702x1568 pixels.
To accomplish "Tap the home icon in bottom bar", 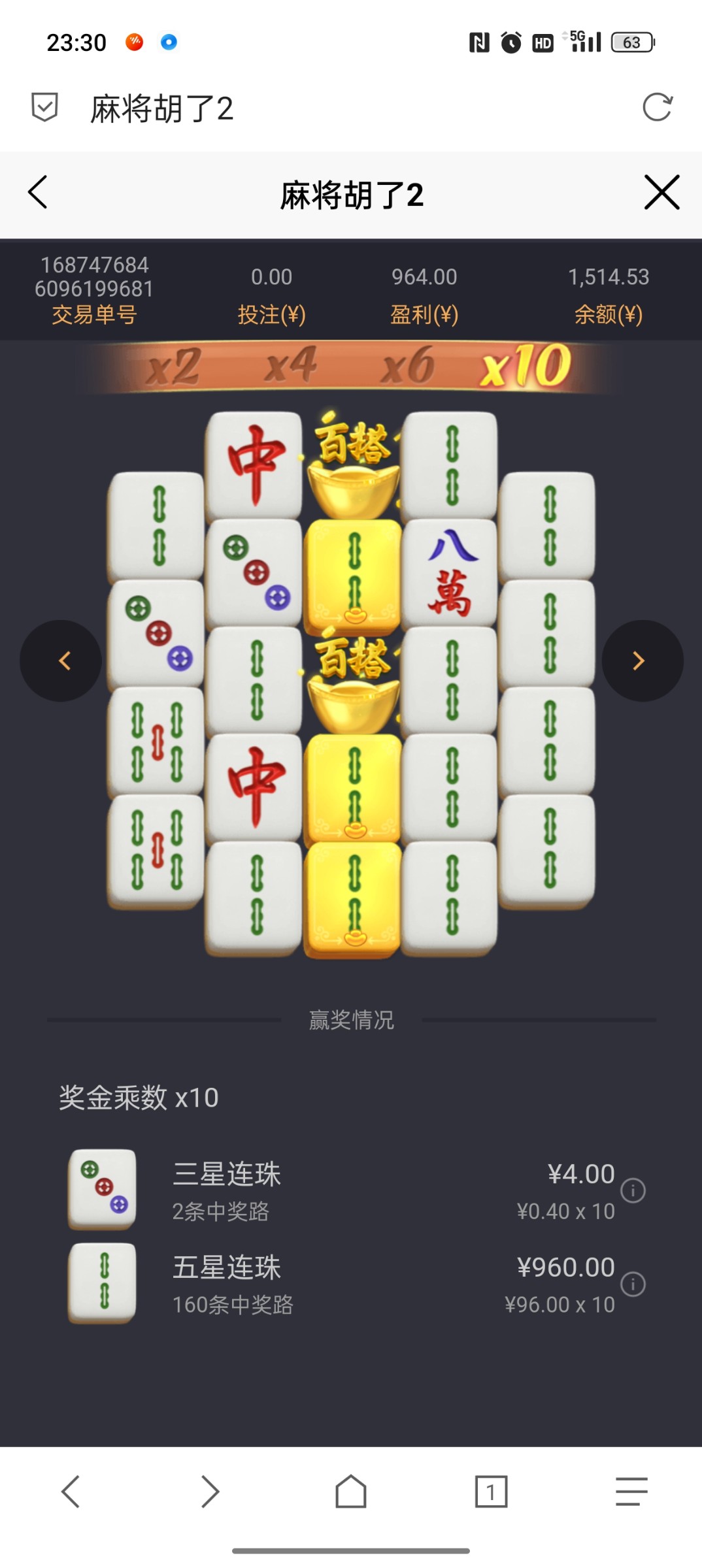I will pos(351,1492).
